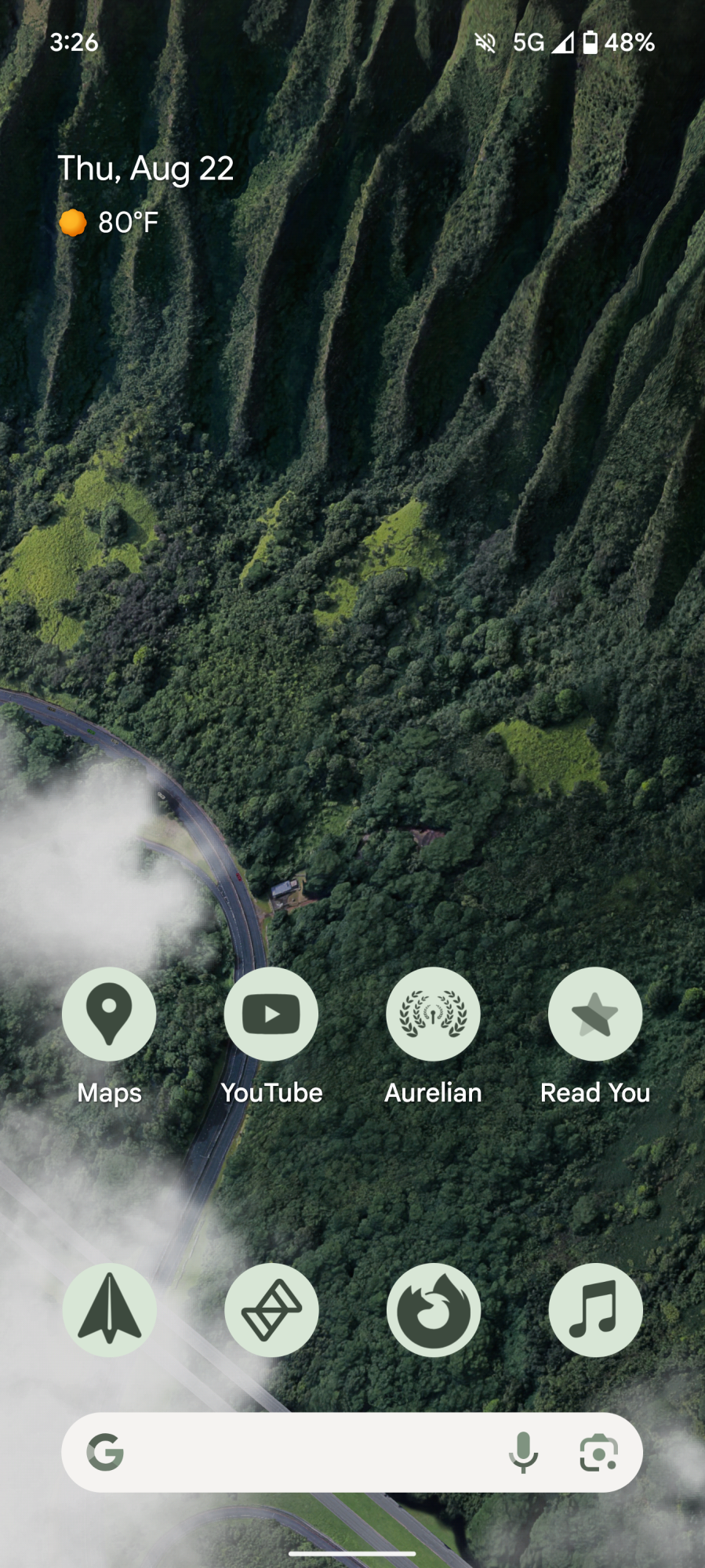Open the music note app in dock
The width and height of the screenshot is (705, 1568).
595,1310
